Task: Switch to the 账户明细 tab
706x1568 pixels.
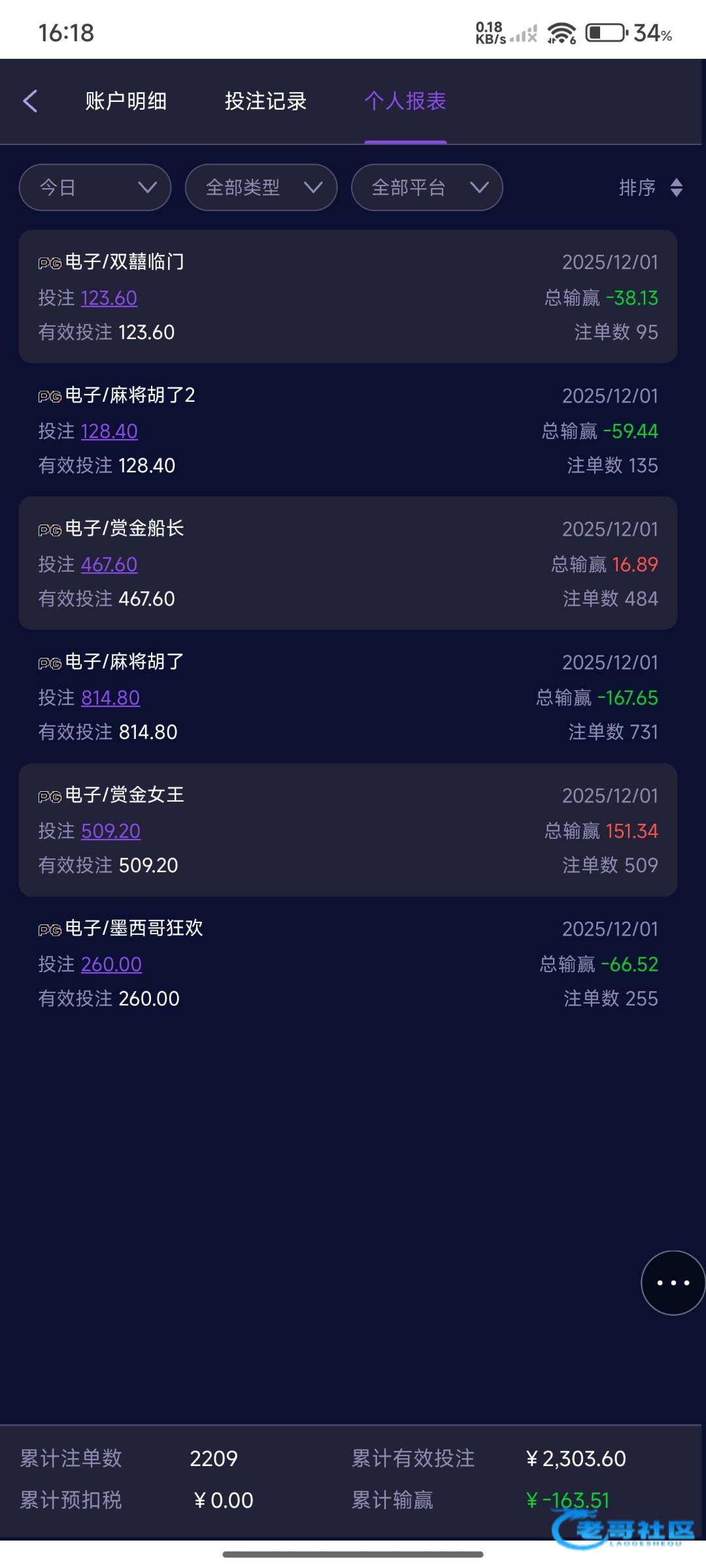Action: coord(126,101)
